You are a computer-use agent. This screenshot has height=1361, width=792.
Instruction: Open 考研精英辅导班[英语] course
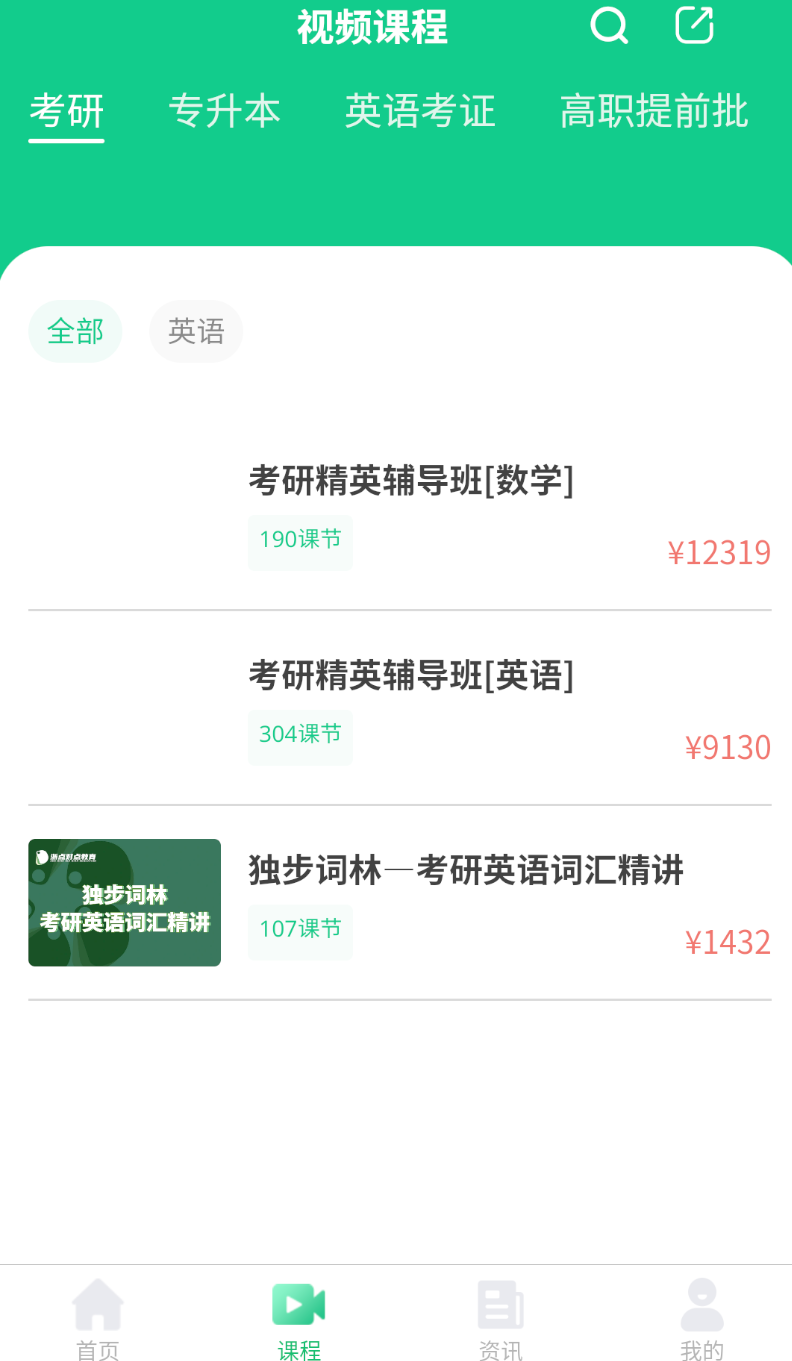(x=400, y=708)
